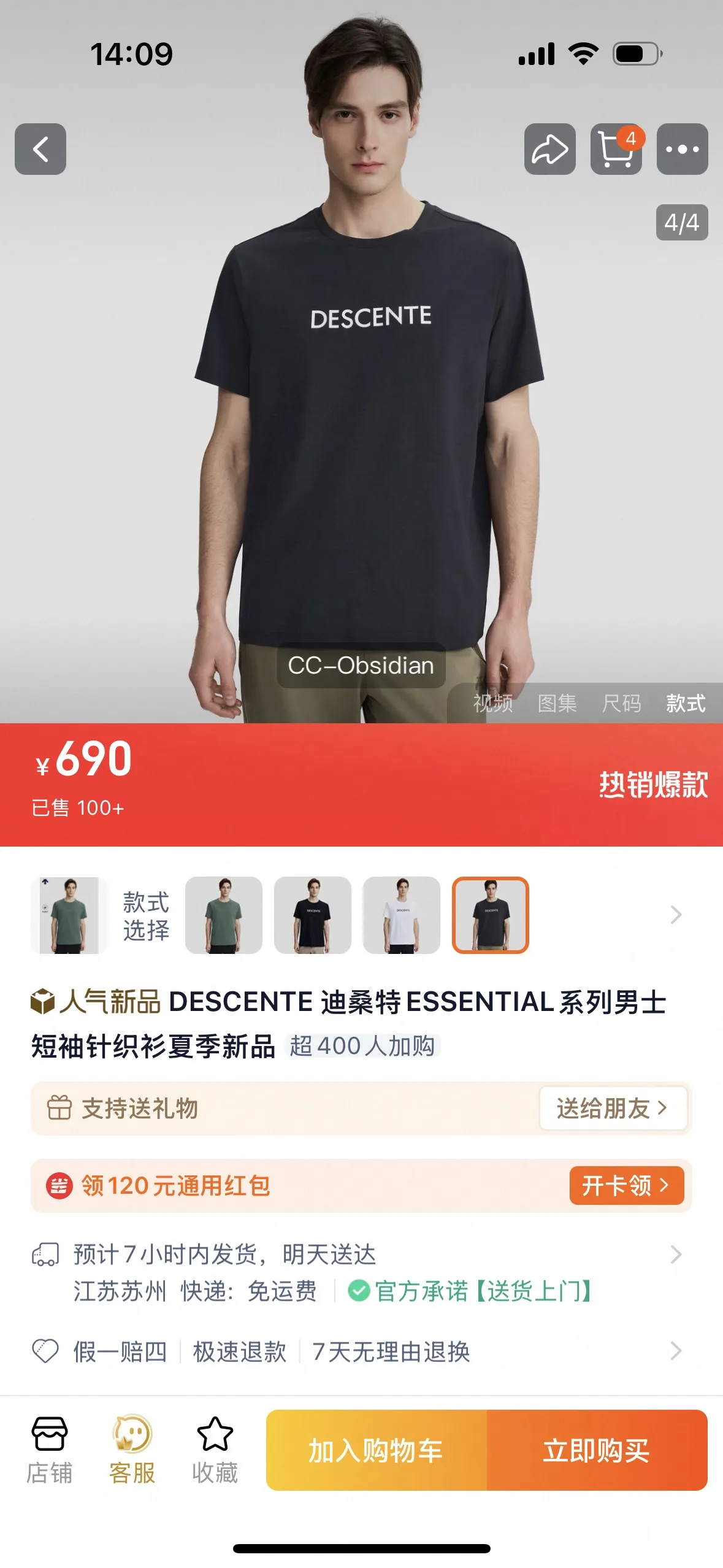Expand the full style selection list

(x=676, y=915)
